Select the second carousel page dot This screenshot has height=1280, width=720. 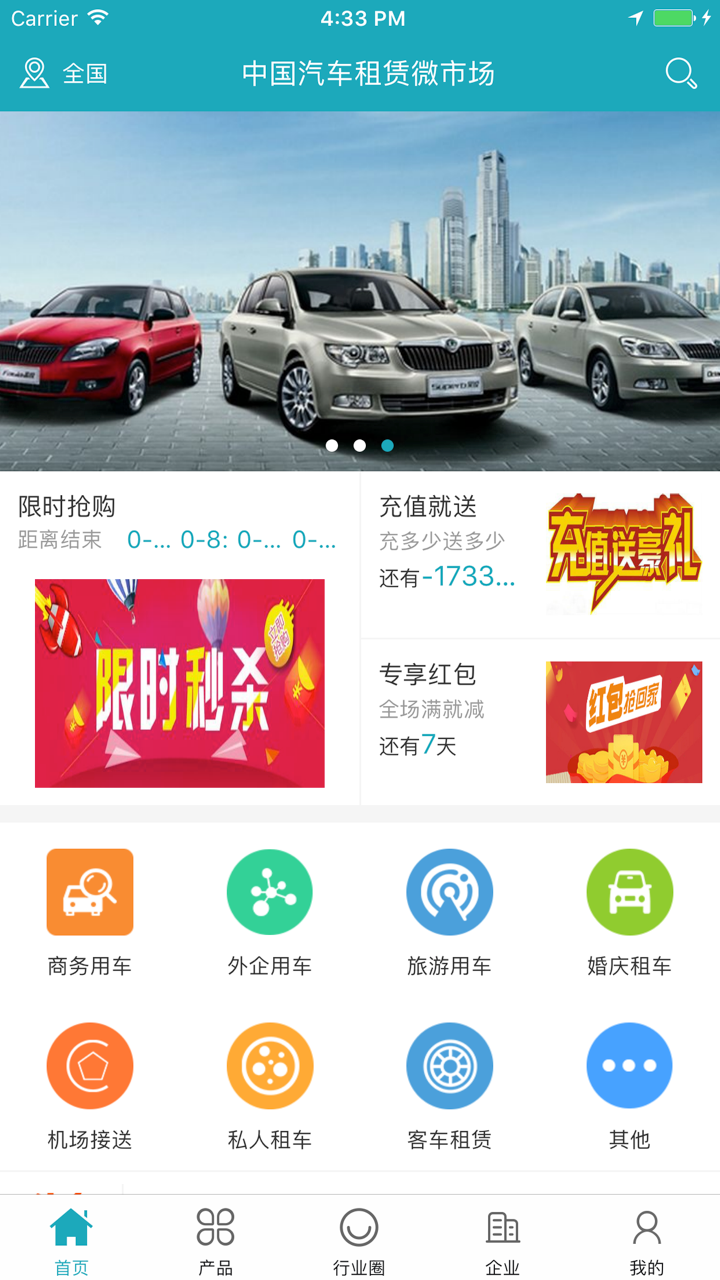[360, 446]
